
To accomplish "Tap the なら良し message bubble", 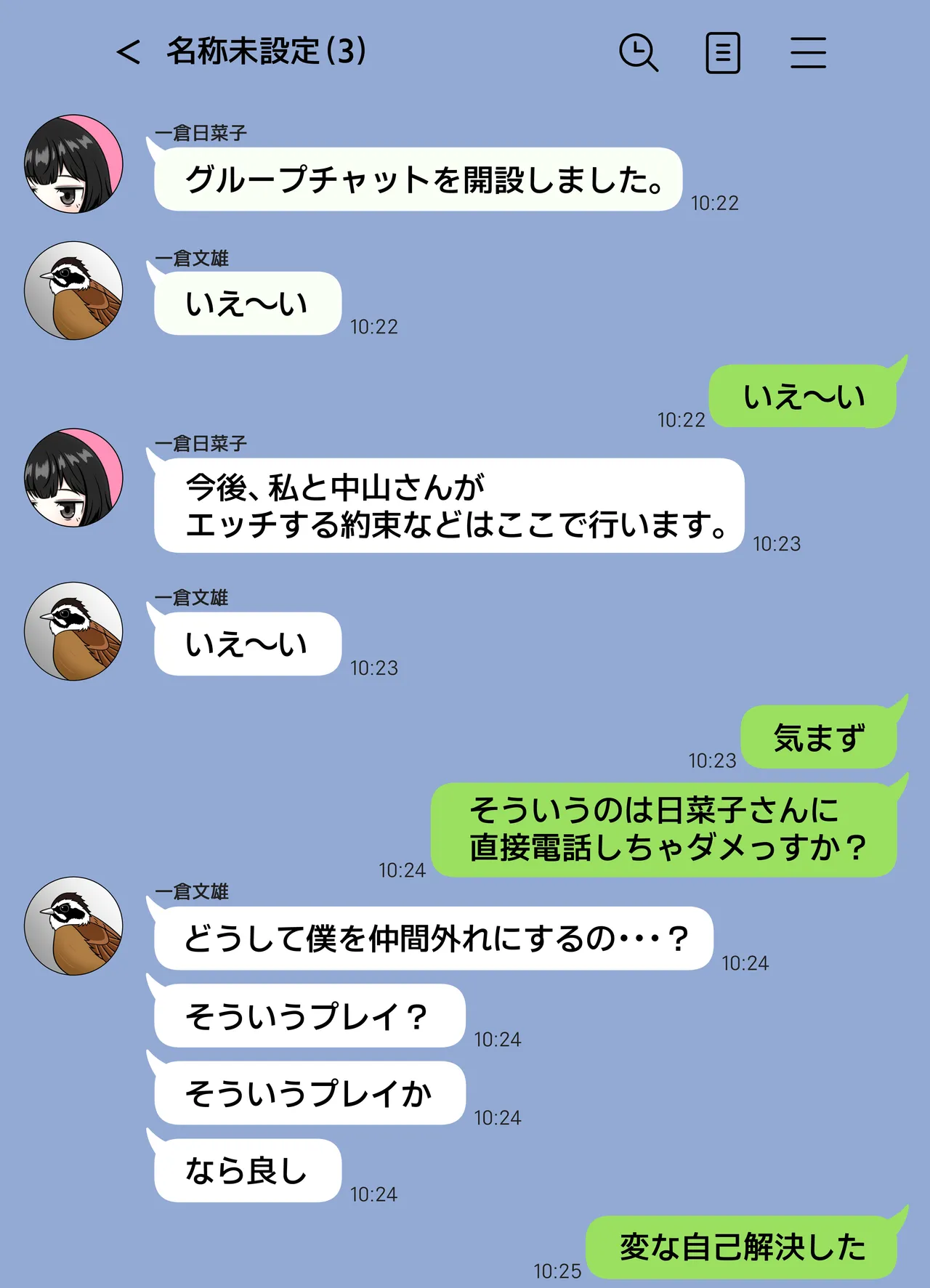I will pos(247,1170).
